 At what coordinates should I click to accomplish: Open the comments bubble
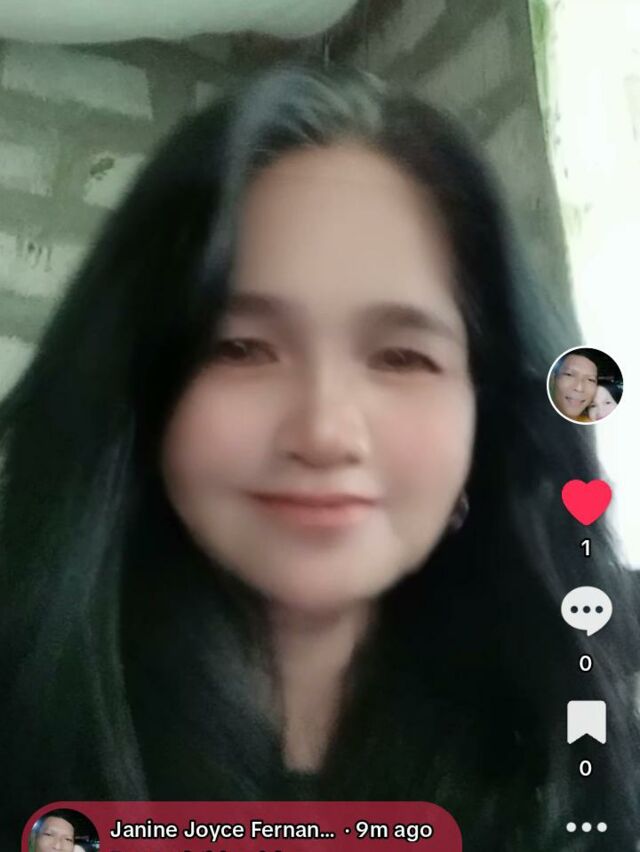pos(586,611)
